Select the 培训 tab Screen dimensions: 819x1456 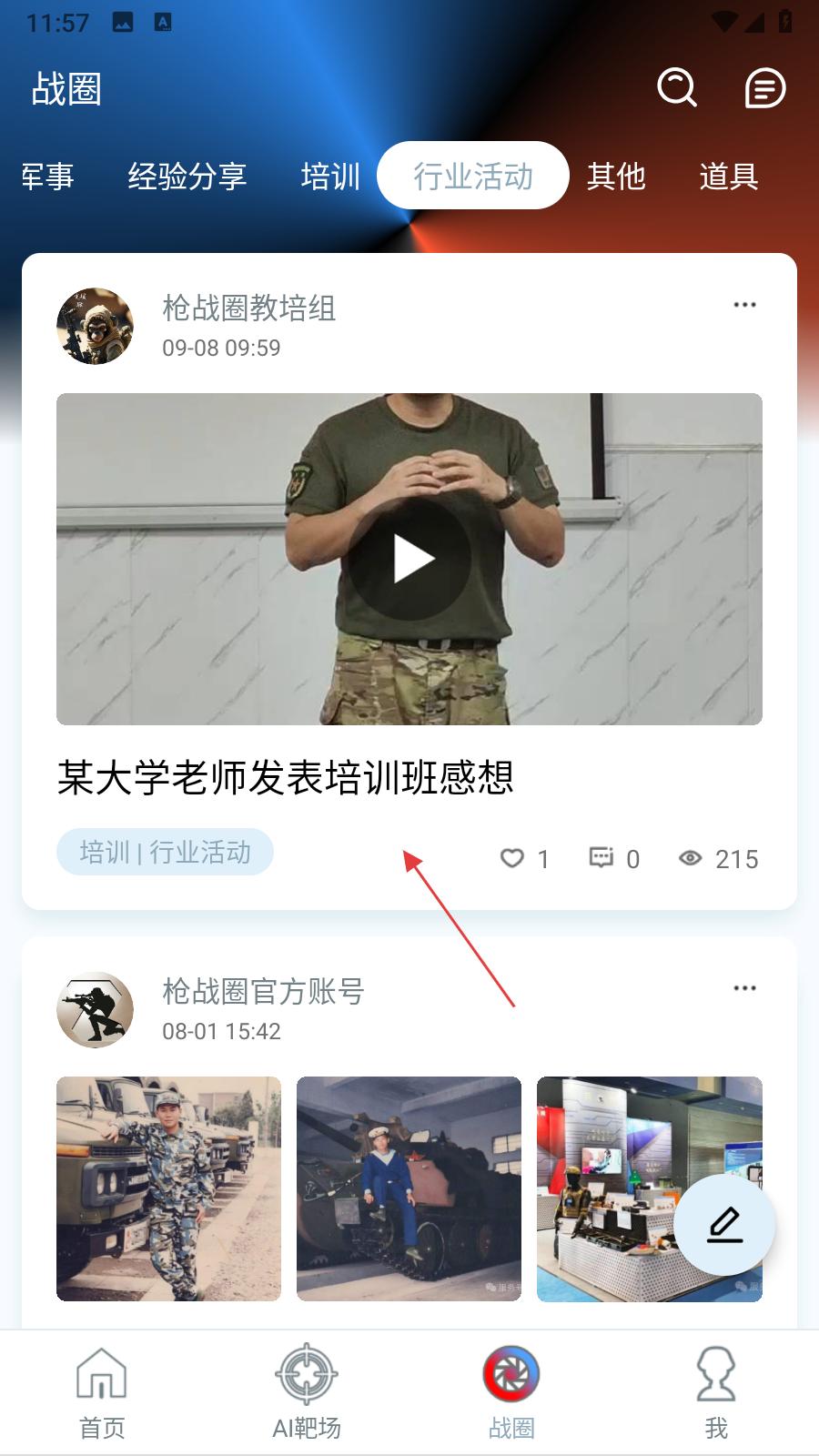pyautogui.click(x=330, y=177)
